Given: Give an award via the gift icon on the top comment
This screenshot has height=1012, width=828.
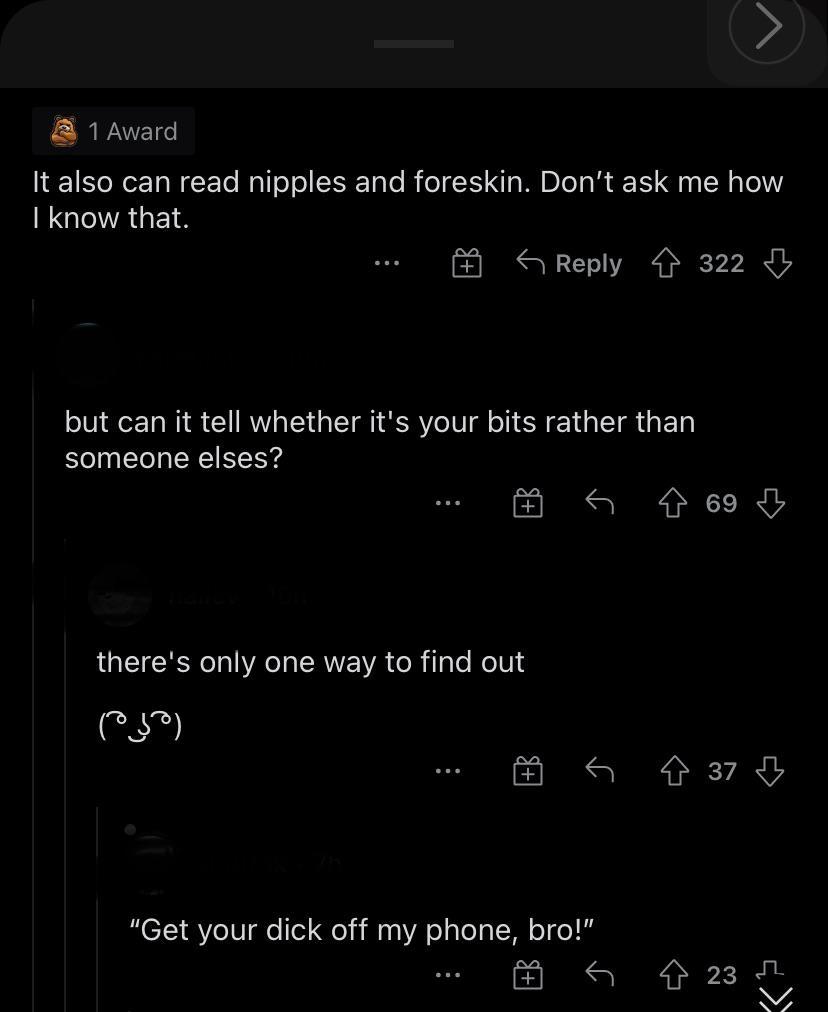Looking at the screenshot, I should click(x=466, y=263).
